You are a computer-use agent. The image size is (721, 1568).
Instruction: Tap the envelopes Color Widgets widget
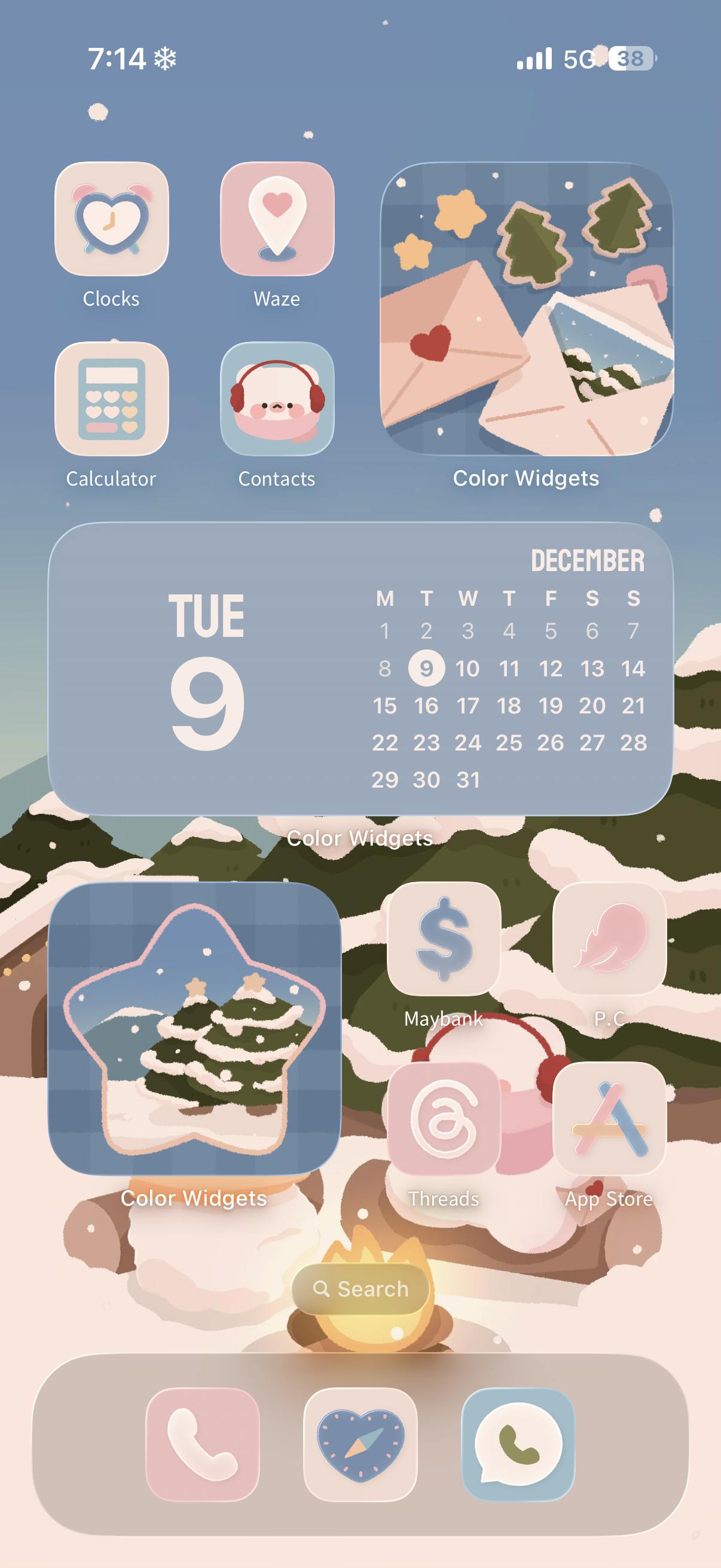pyautogui.click(x=526, y=309)
